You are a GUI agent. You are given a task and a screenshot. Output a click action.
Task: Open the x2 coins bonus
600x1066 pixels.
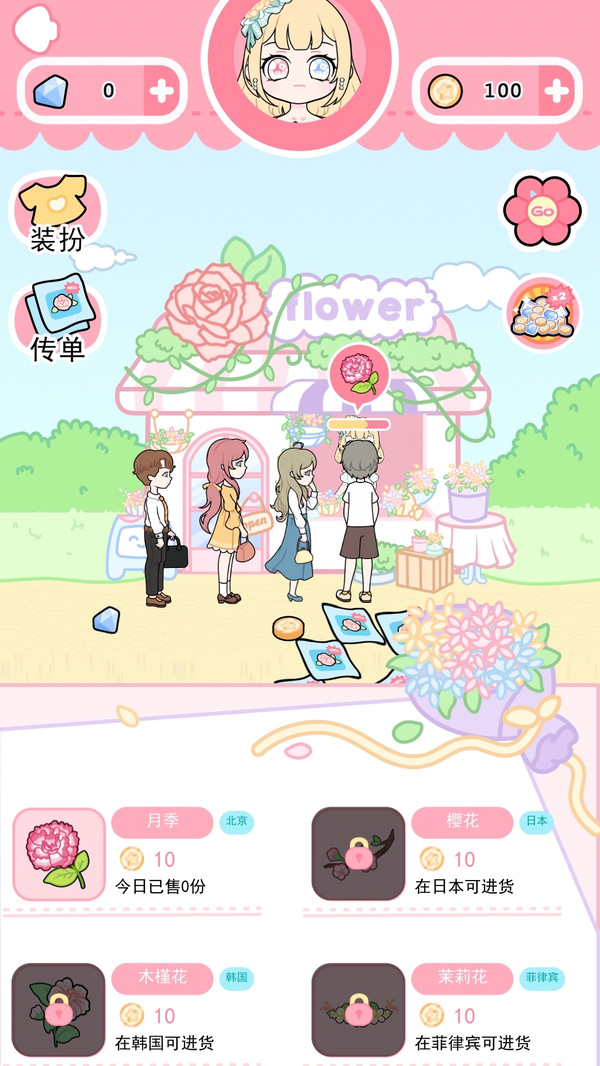(x=542, y=314)
